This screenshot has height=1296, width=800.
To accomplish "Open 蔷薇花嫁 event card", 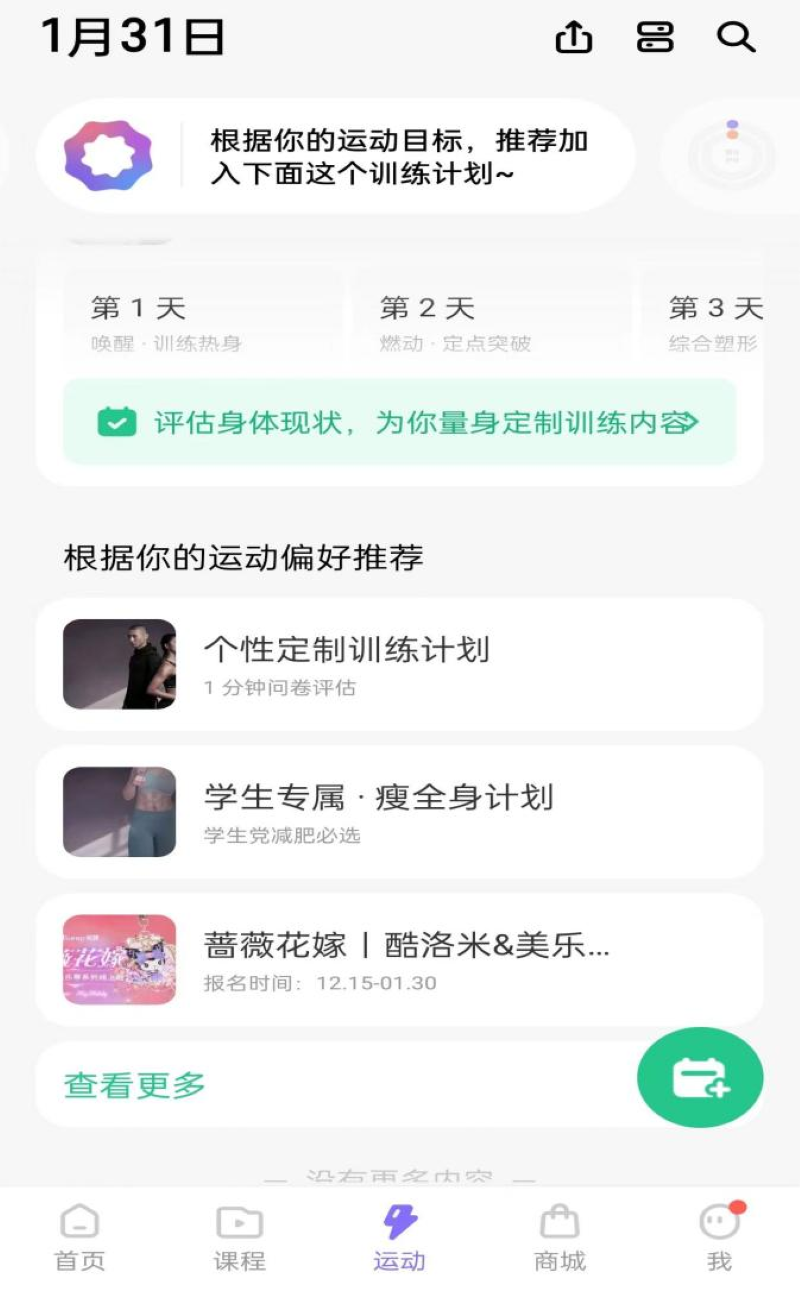I will (399, 959).
